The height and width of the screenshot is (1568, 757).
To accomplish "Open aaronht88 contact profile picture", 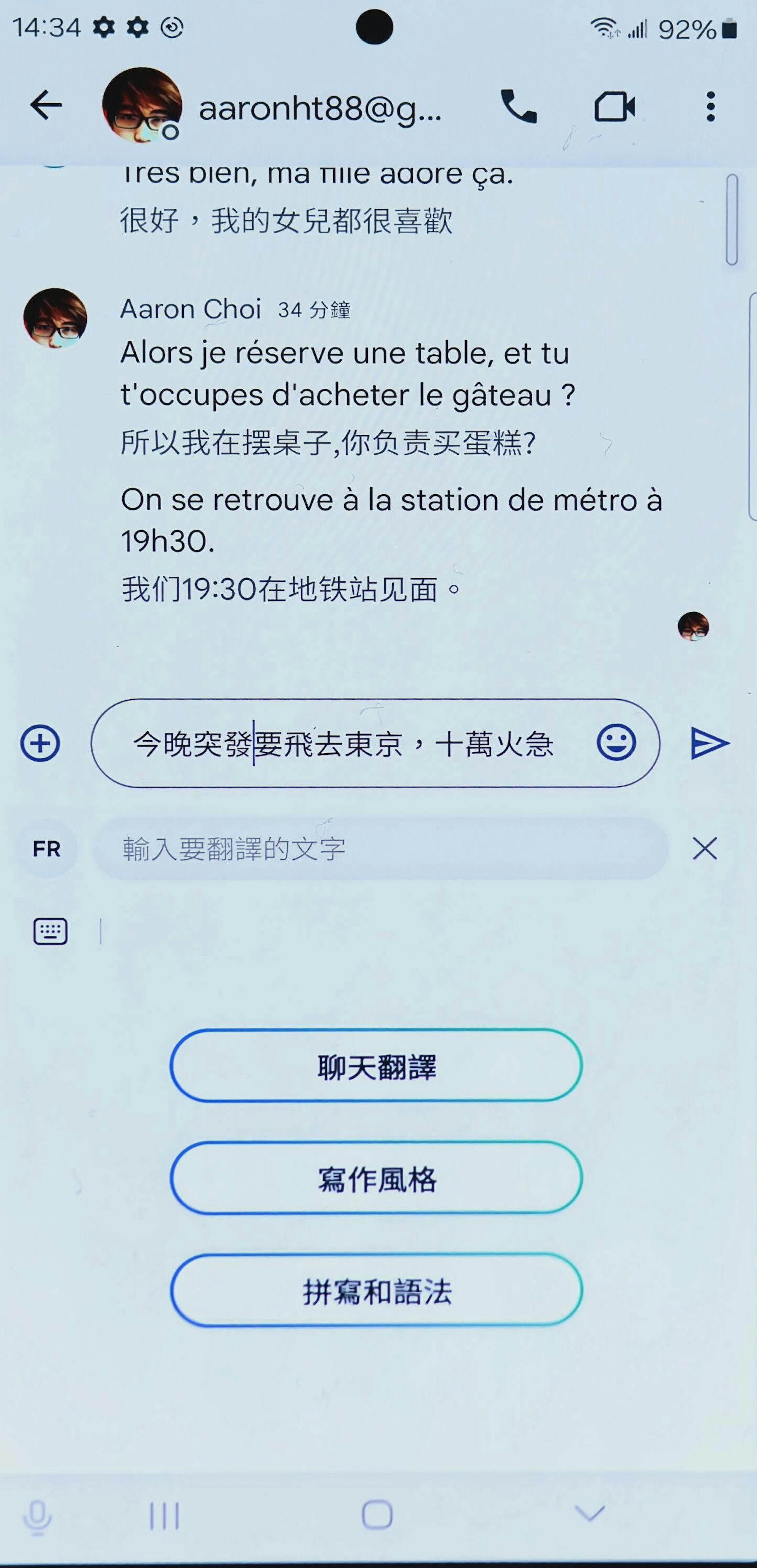I will tap(142, 105).
